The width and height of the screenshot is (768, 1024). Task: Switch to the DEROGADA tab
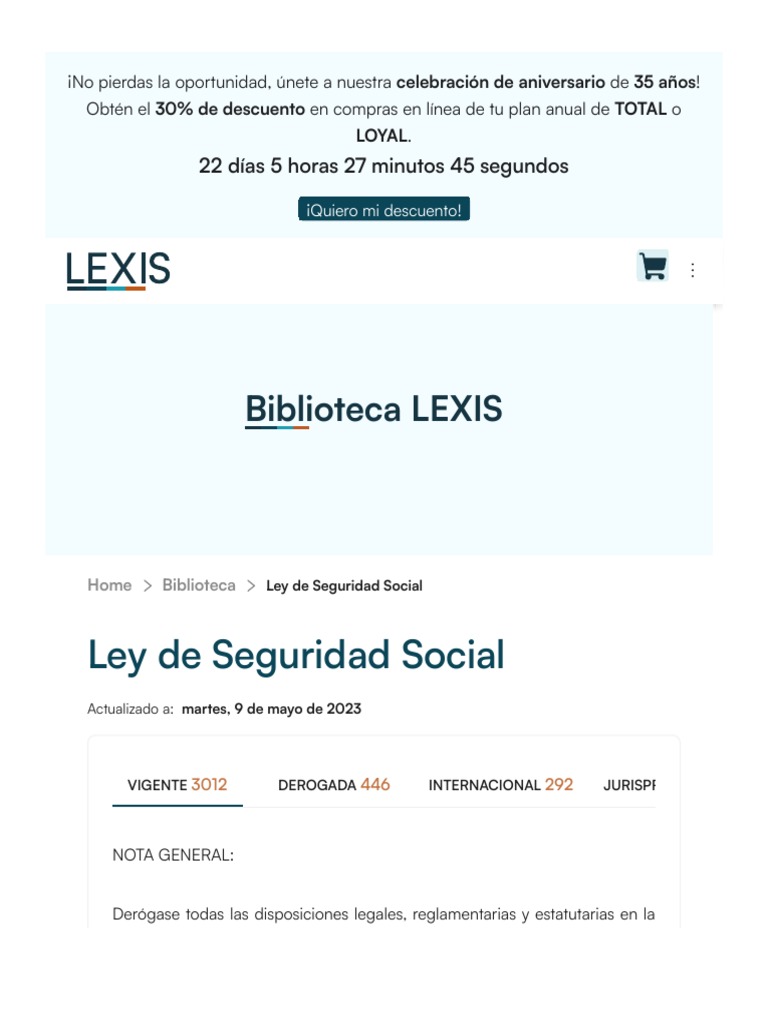334,784
